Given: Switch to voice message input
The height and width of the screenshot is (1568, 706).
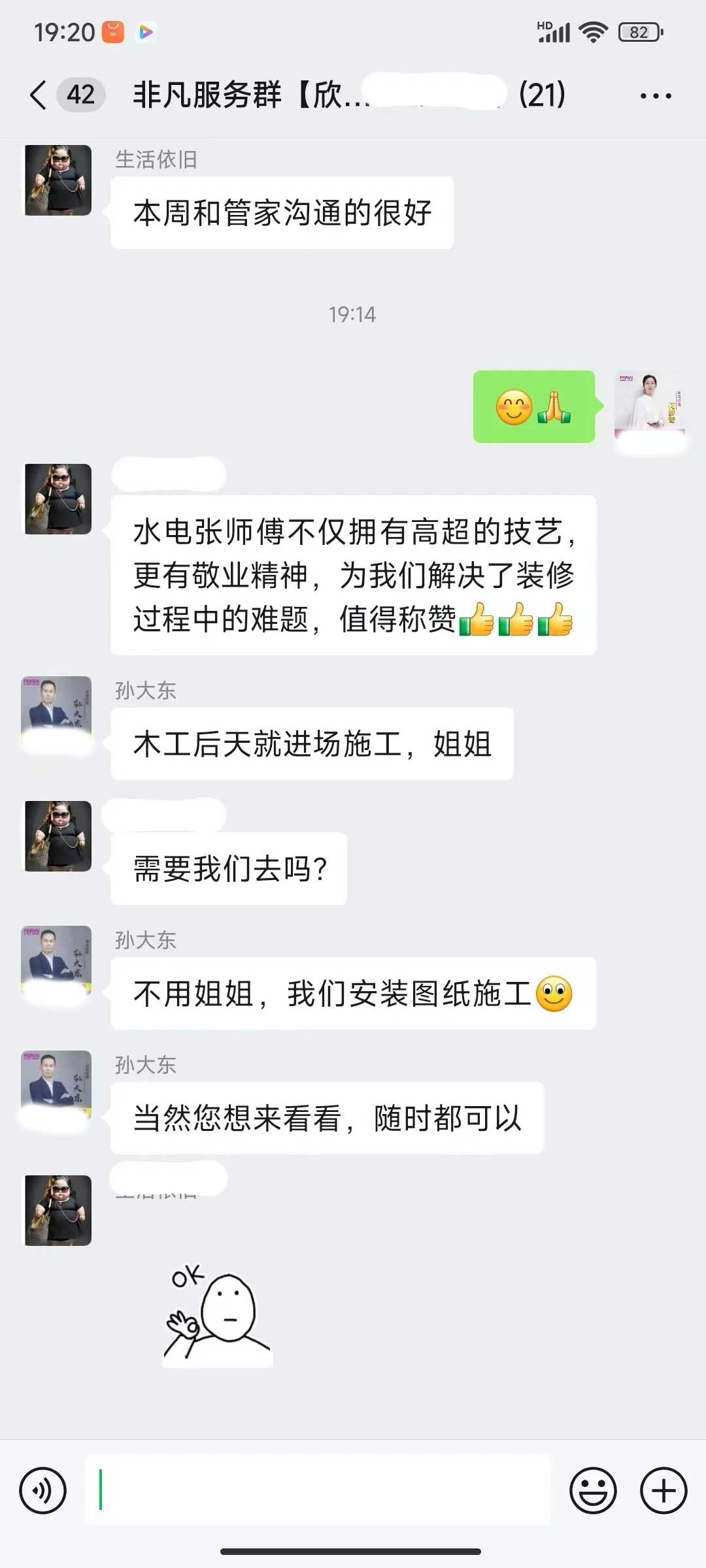Looking at the screenshot, I should 43,1490.
